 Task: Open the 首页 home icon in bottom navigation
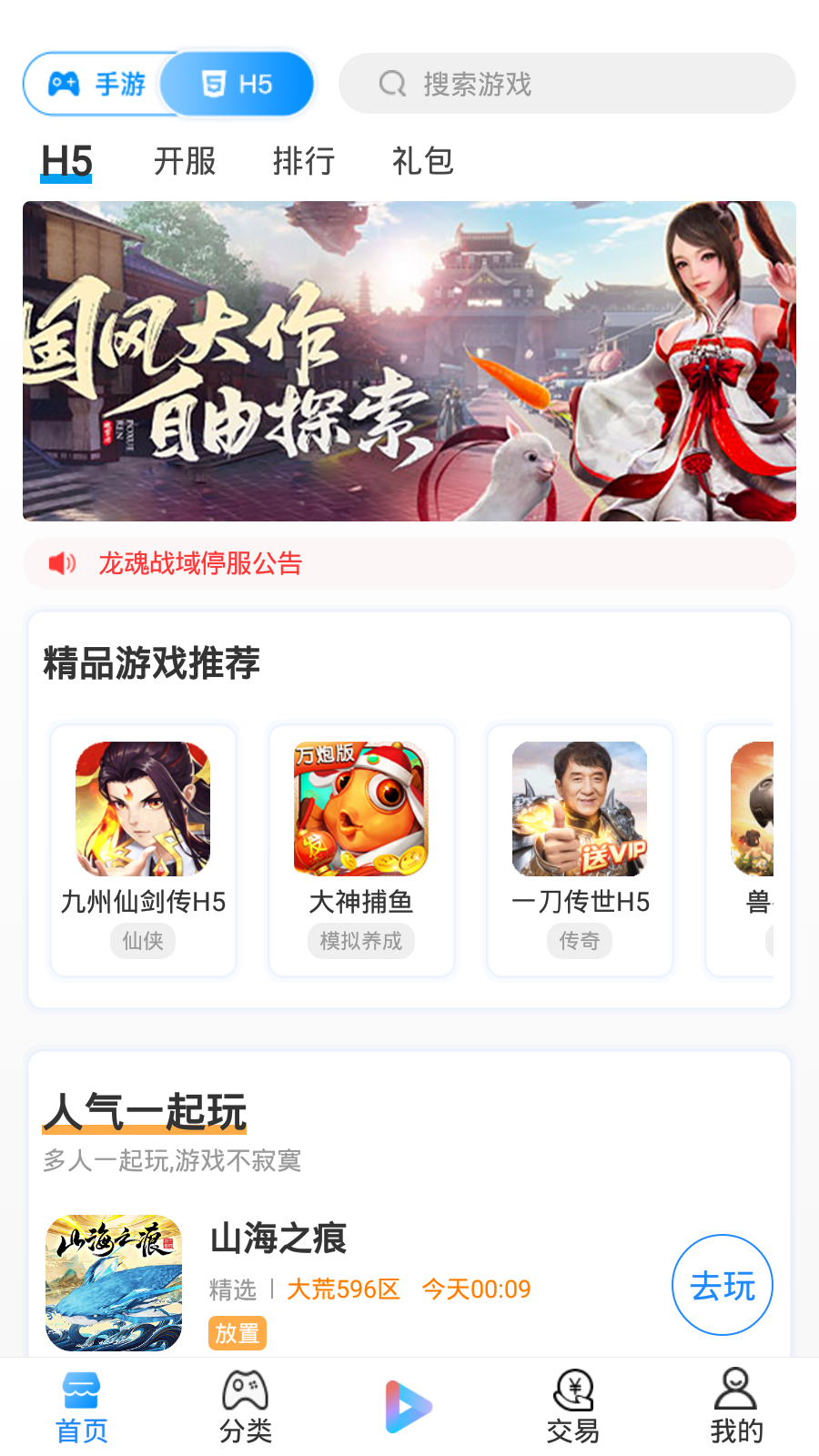point(81,1390)
